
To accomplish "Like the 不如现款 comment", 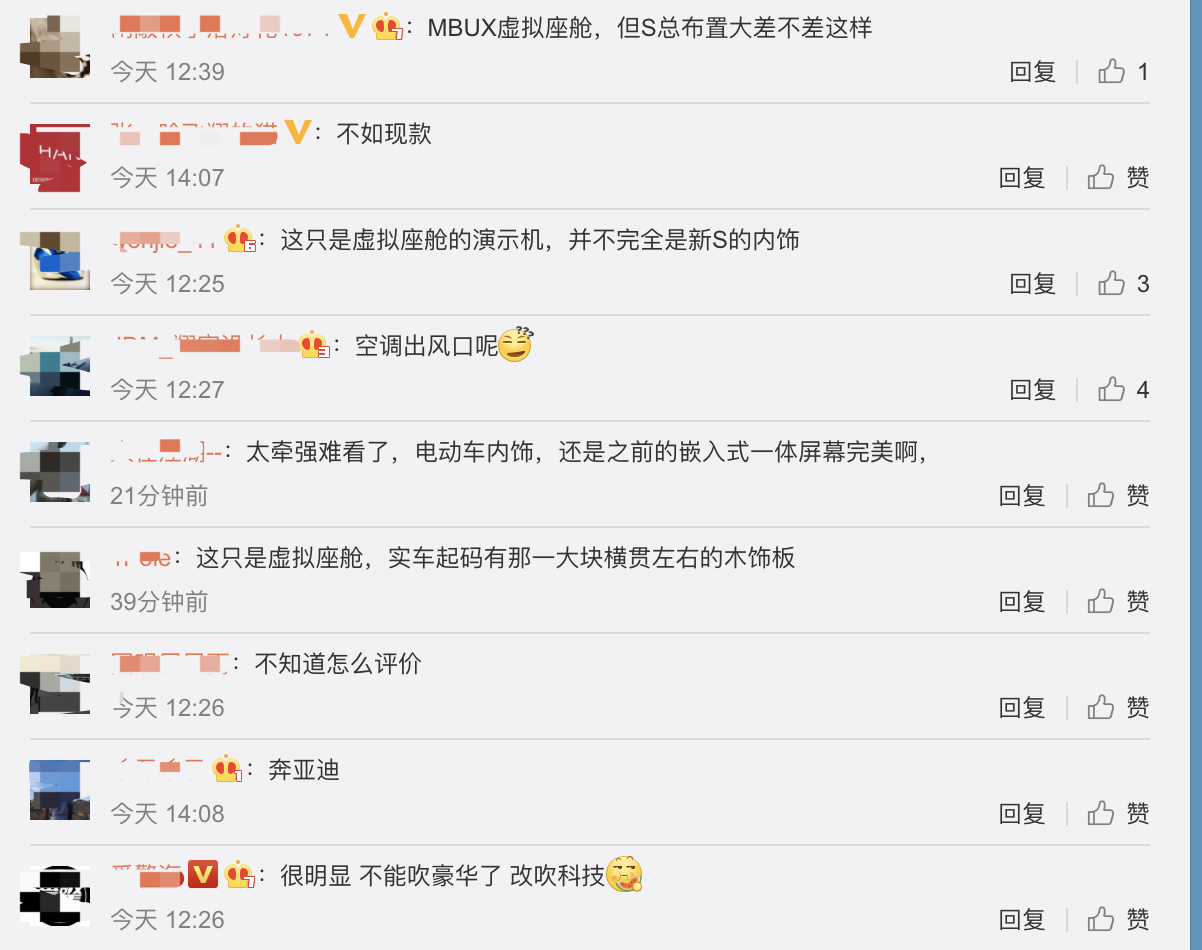I will point(1102,178).
